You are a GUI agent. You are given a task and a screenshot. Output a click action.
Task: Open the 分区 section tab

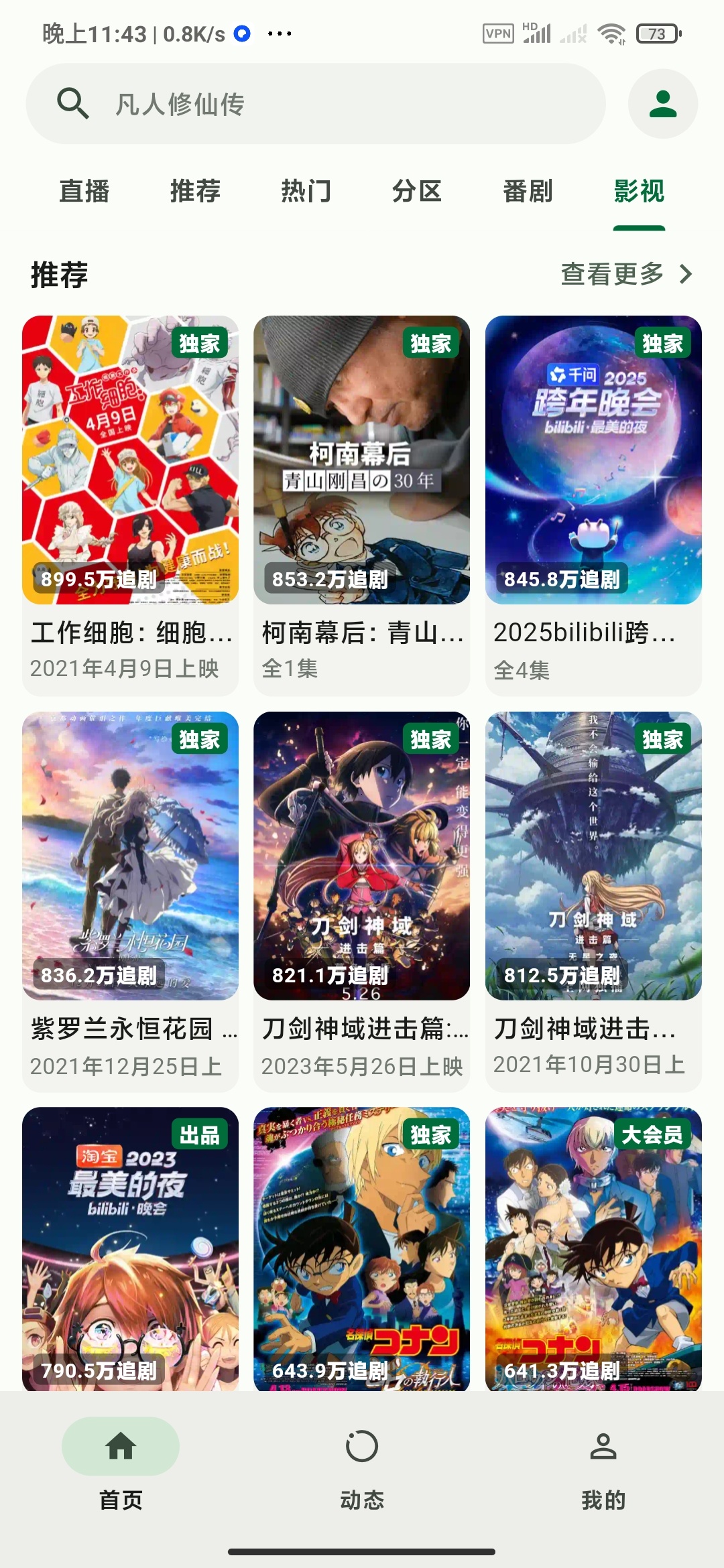coord(418,191)
